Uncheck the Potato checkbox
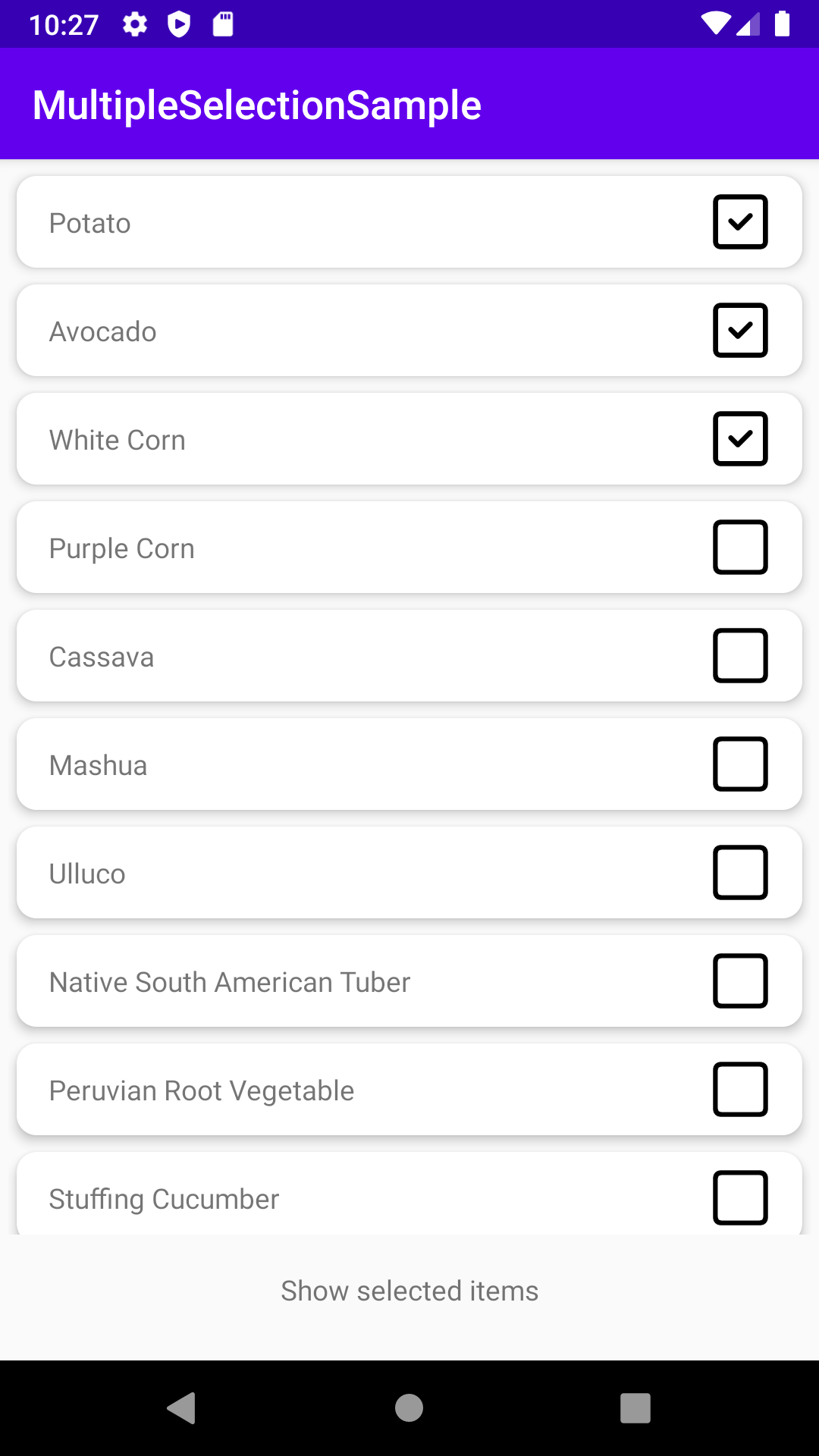 [740, 221]
